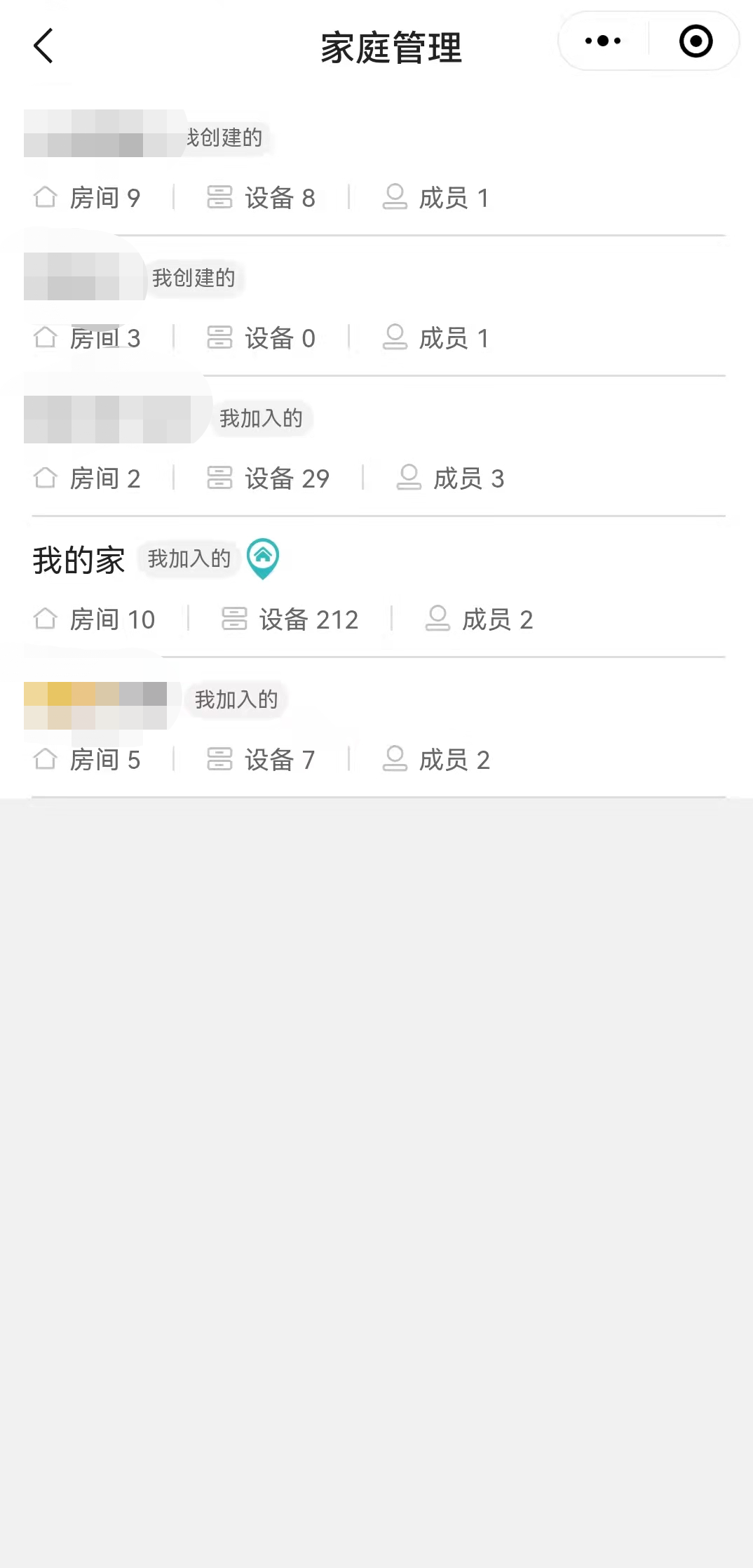Close the mini program via target icon

[696, 41]
